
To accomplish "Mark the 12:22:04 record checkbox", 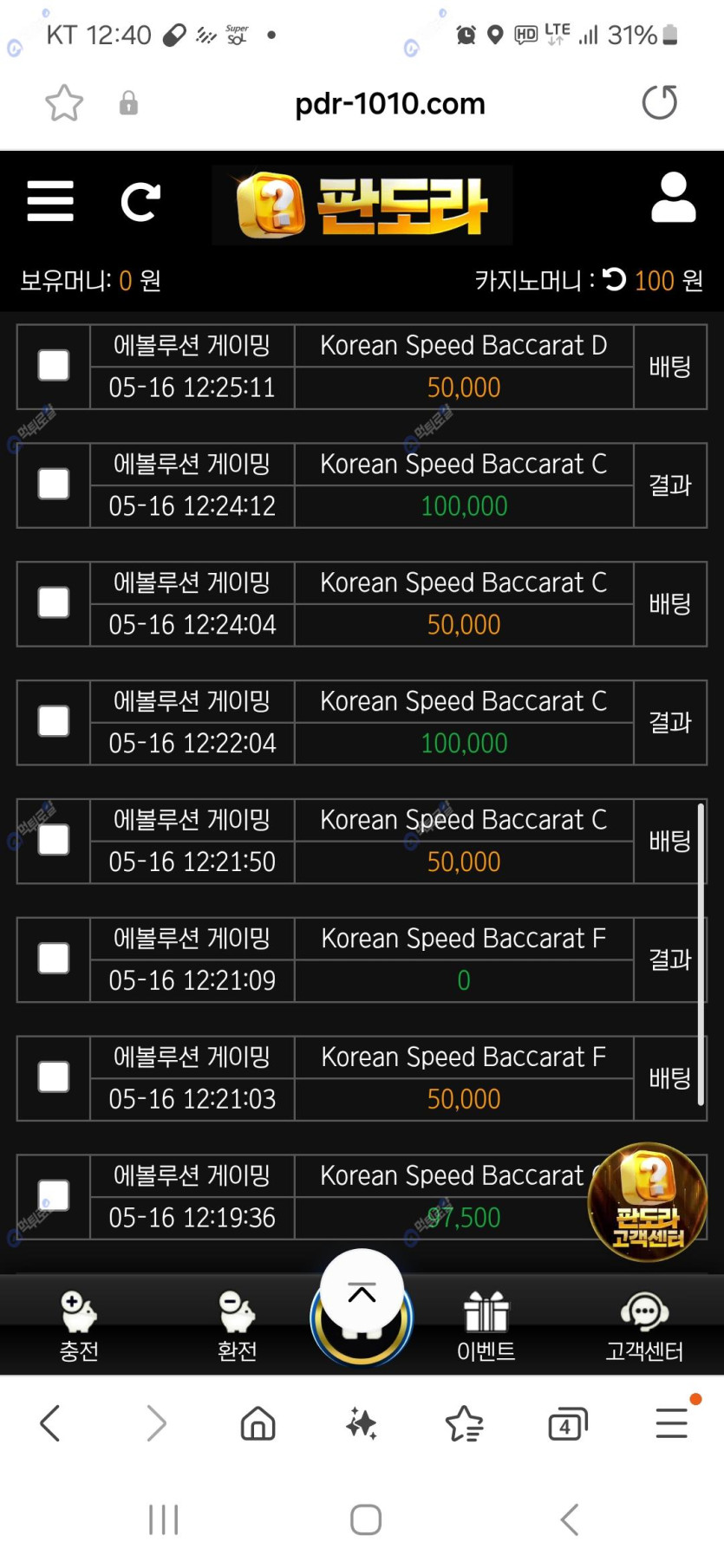I will tap(54, 721).
